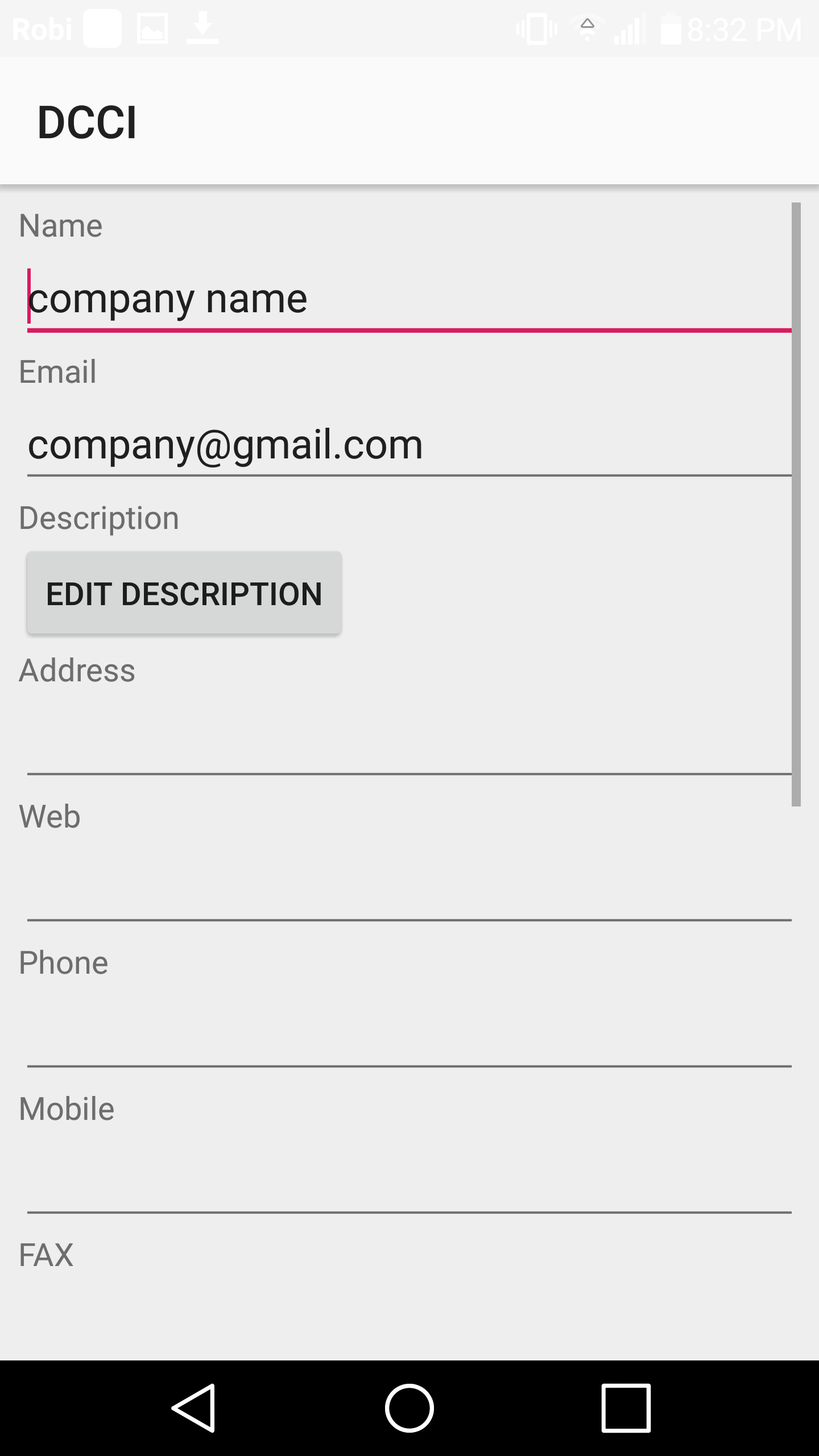Go to the home screen
The image size is (819, 1456).
tap(409, 1408)
